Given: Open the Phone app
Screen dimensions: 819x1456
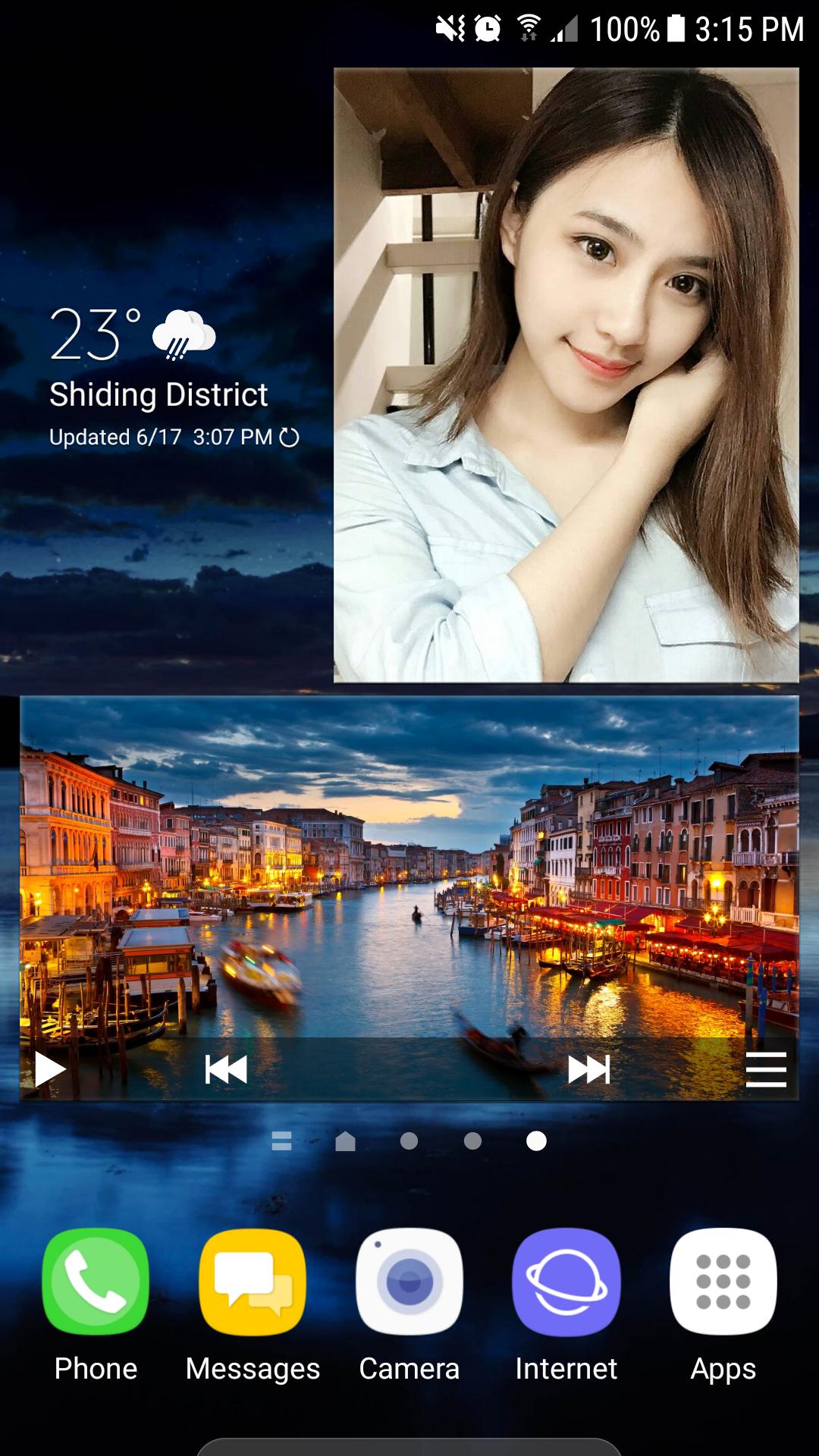Looking at the screenshot, I should point(96,1306).
